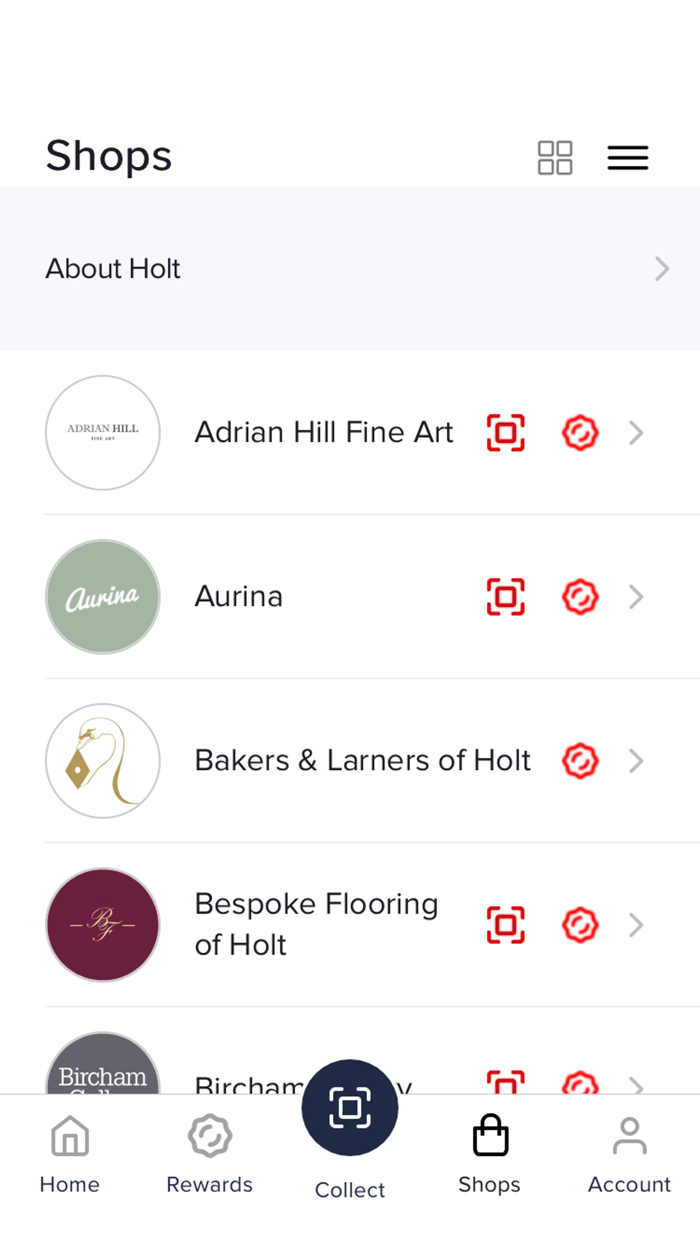Select the Shops tab
700x1244 pixels.
coord(490,1155)
